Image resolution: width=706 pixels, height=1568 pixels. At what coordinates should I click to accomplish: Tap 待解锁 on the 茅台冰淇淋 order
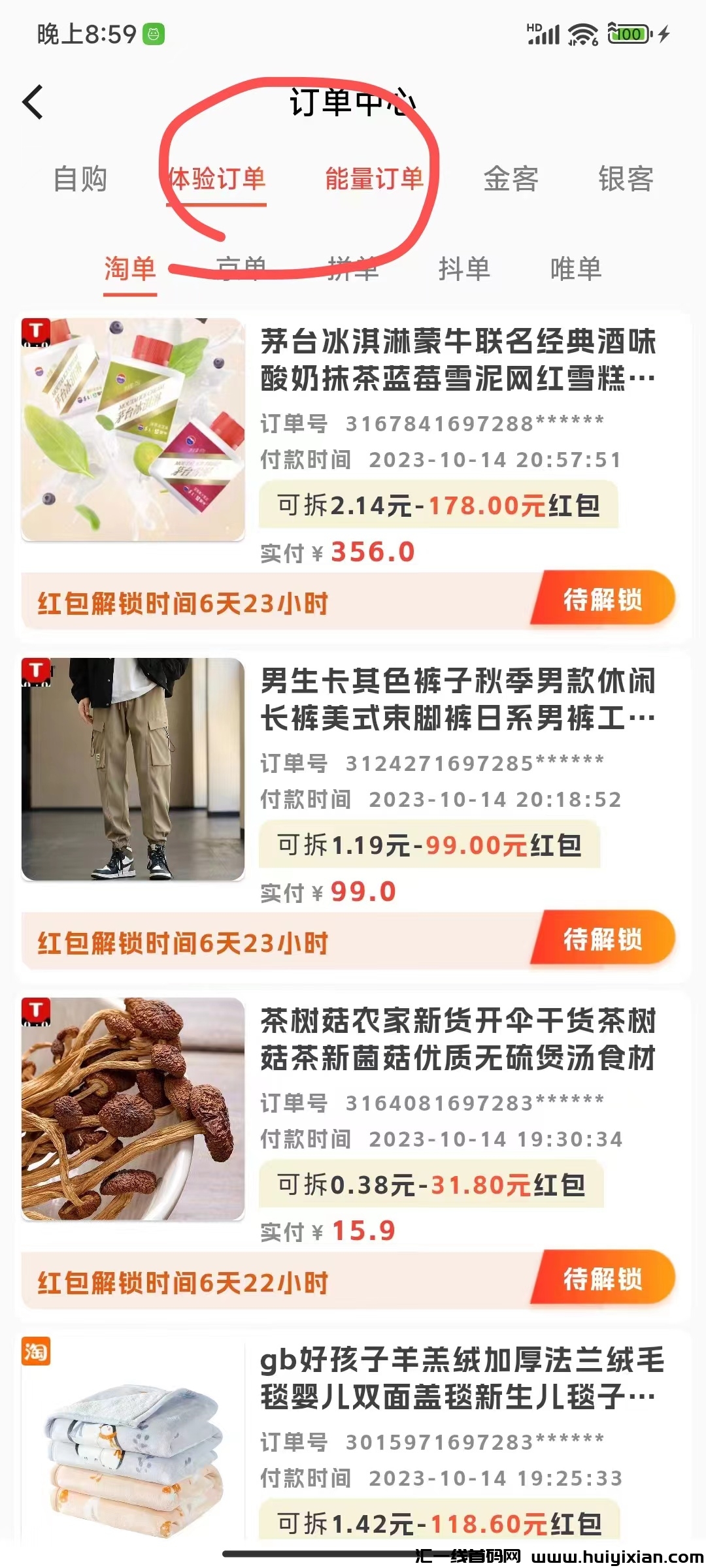click(x=602, y=600)
